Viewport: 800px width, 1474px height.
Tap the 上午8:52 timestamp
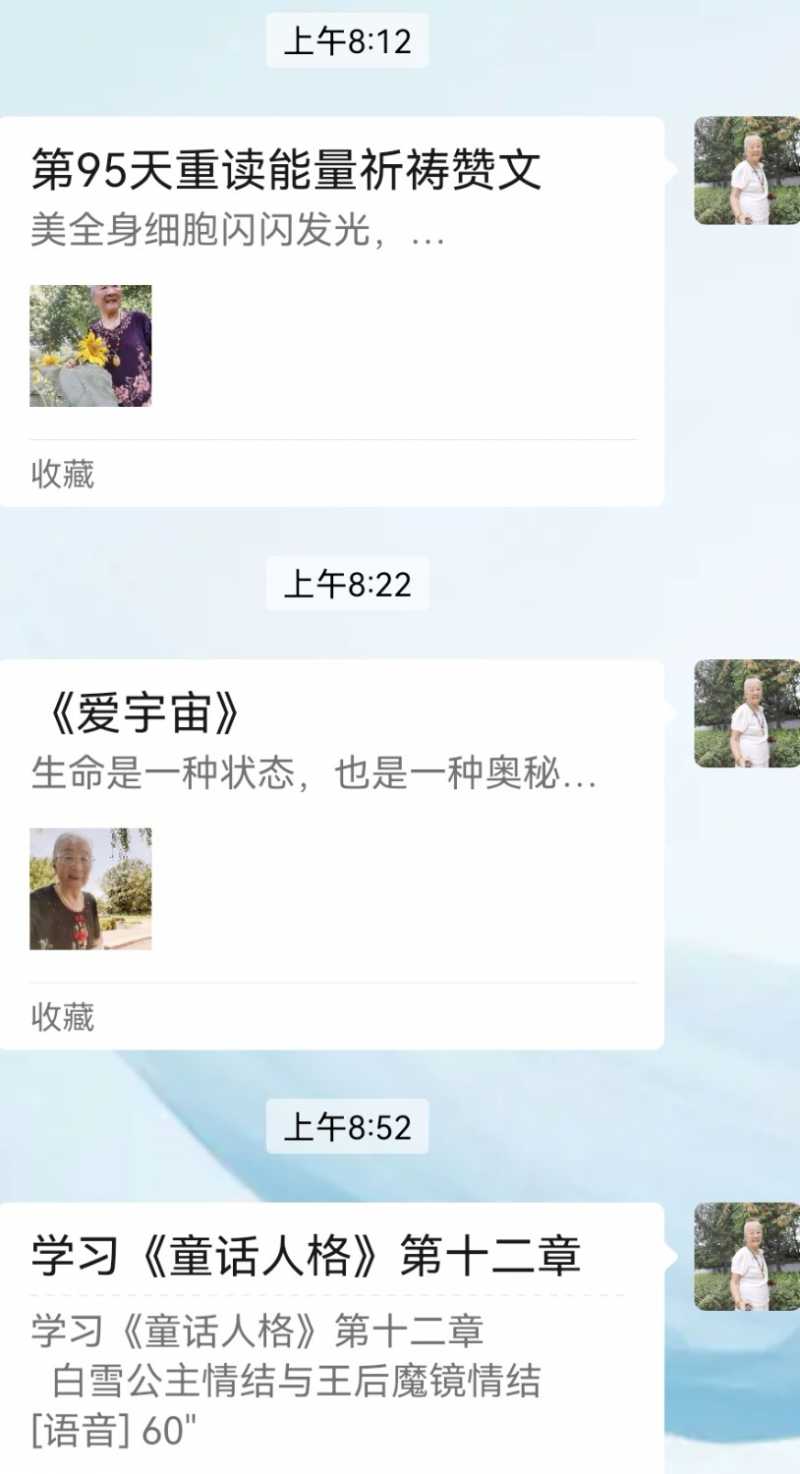(x=347, y=1125)
